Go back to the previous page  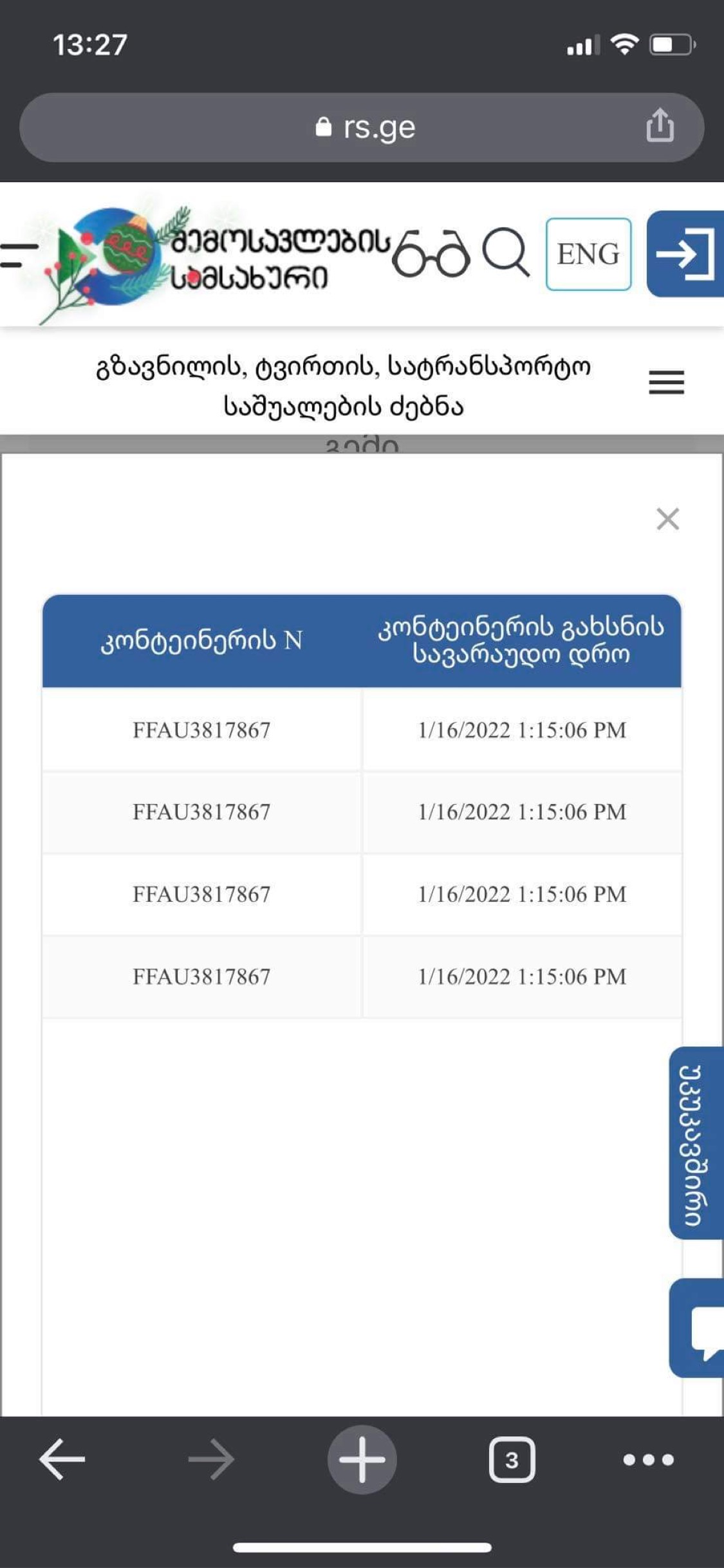[x=62, y=1460]
